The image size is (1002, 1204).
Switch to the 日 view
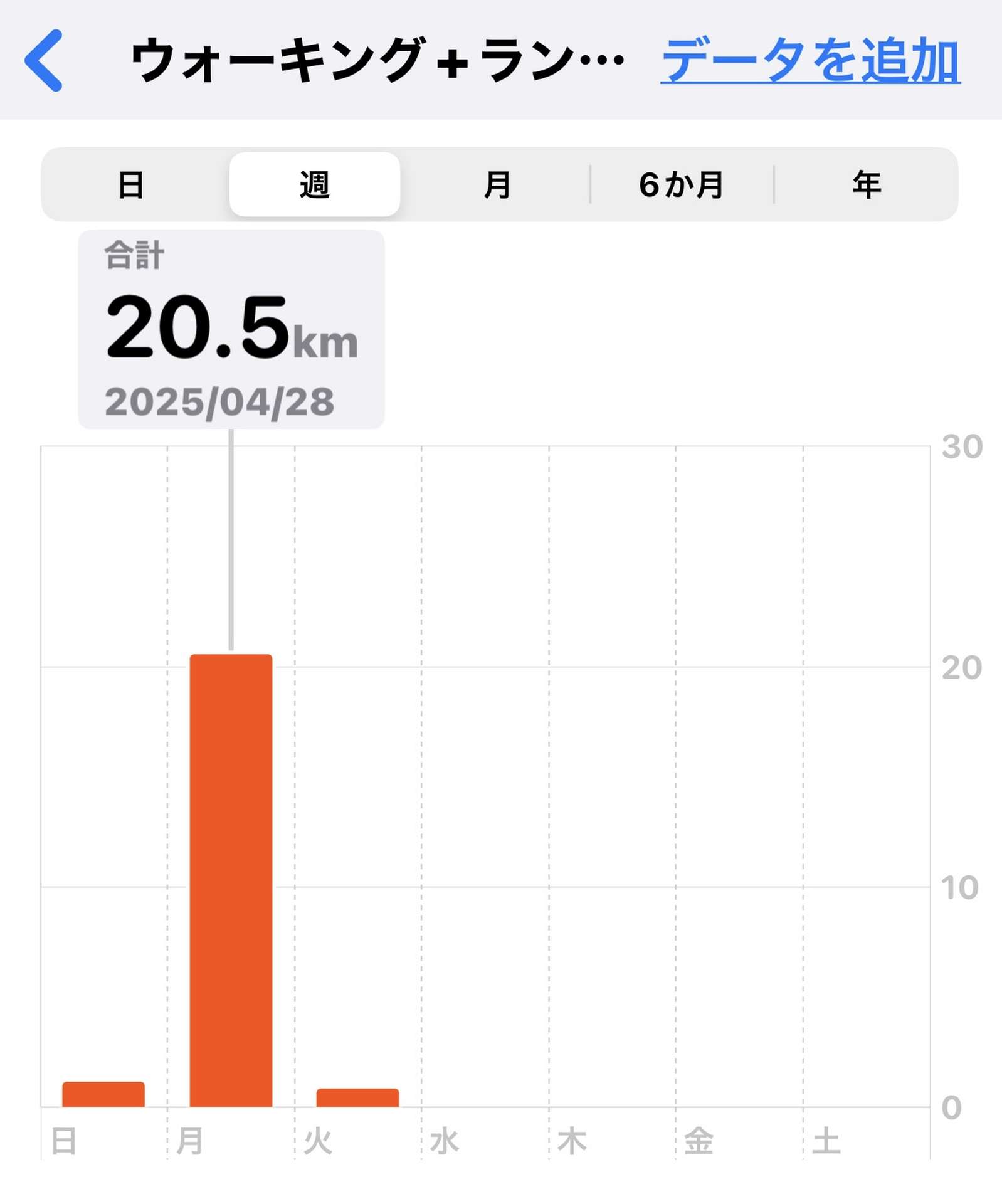pyautogui.click(x=131, y=185)
